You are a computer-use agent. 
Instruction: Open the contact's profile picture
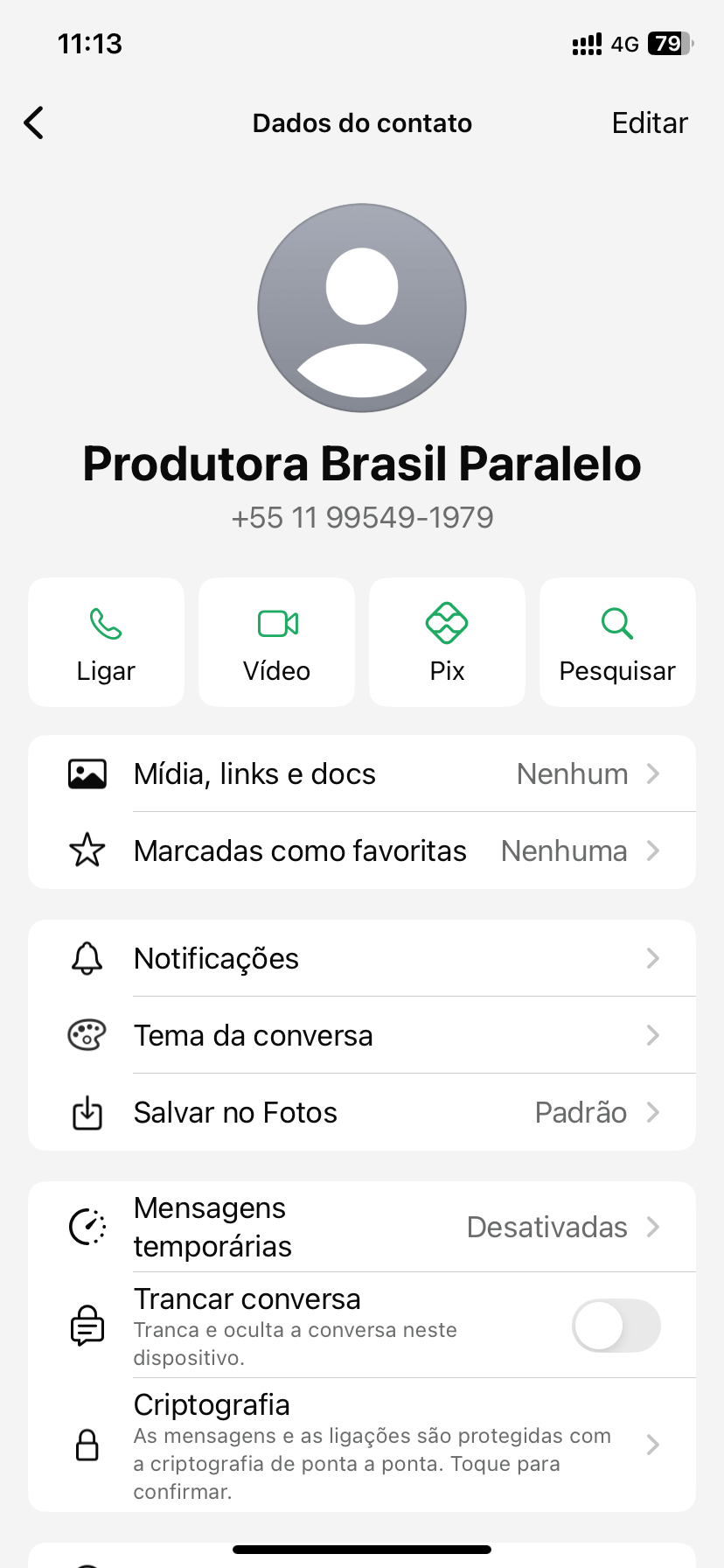click(362, 308)
